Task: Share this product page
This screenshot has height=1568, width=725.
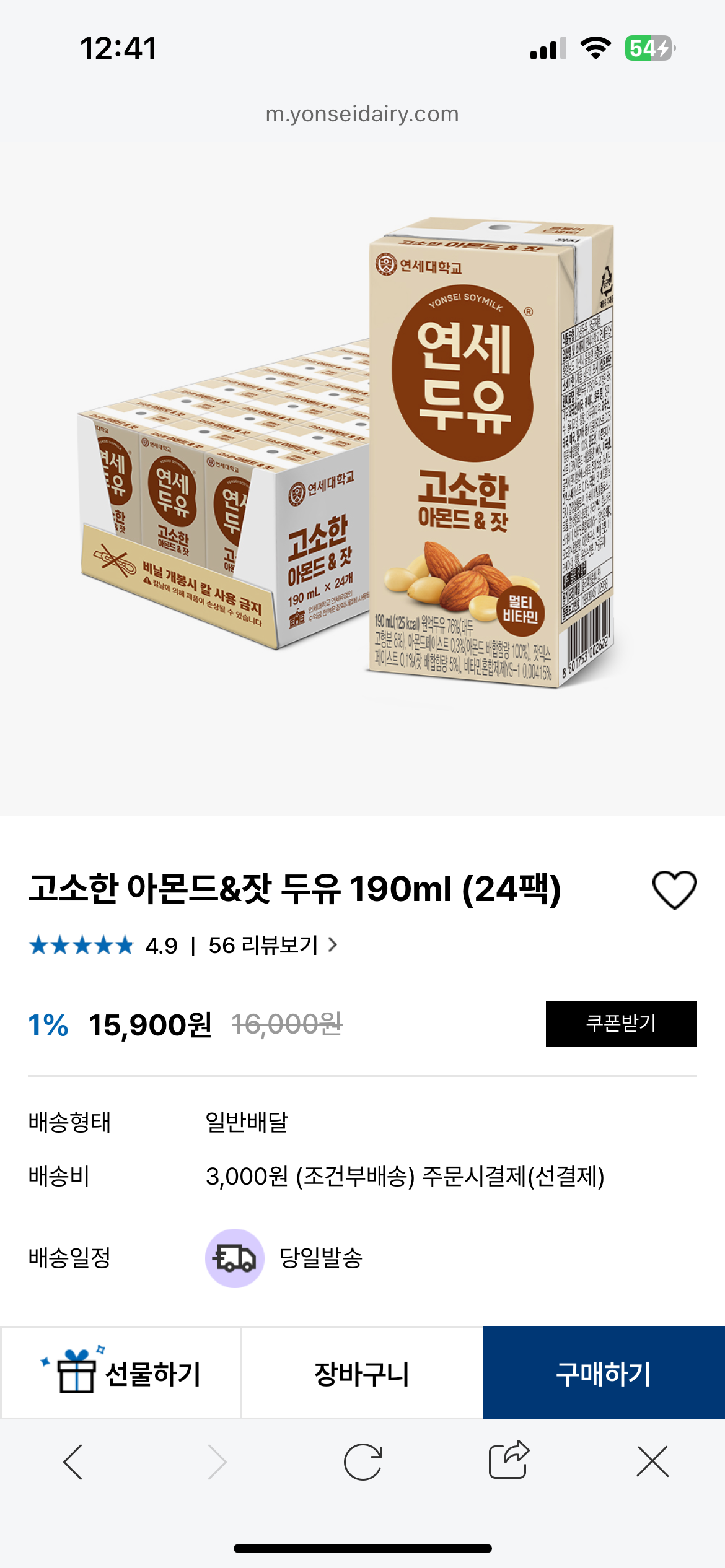Action: tap(508, 1461)
